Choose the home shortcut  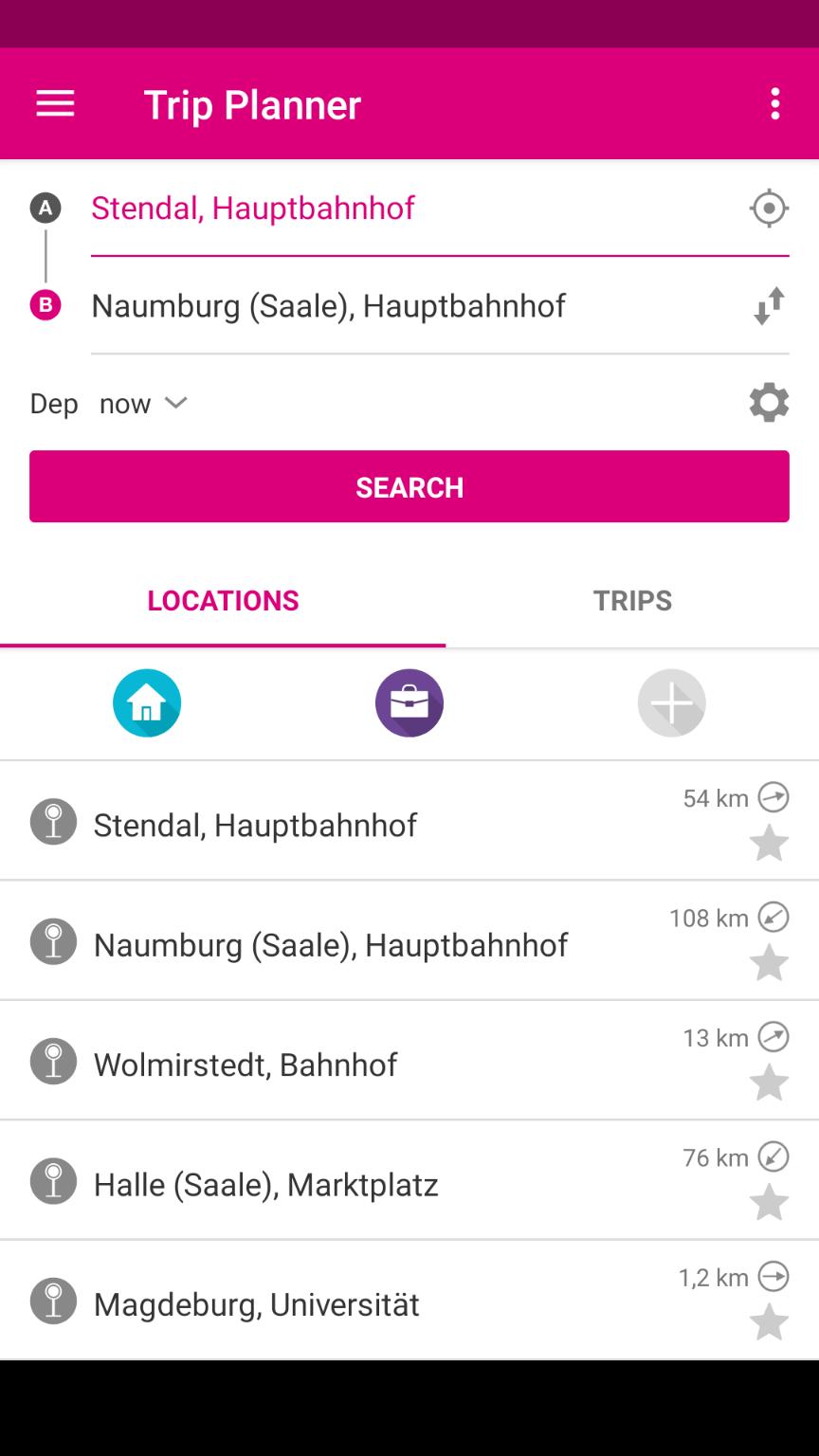tap(147, 703)
